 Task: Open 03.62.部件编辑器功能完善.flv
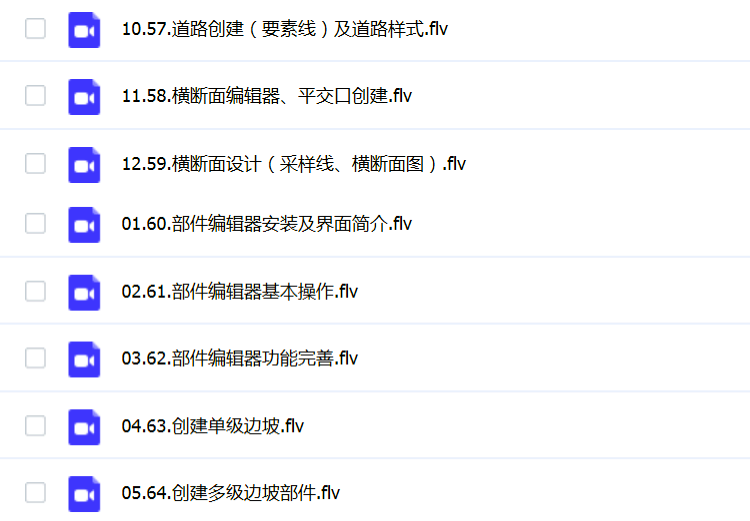click(x=239, y=358)
